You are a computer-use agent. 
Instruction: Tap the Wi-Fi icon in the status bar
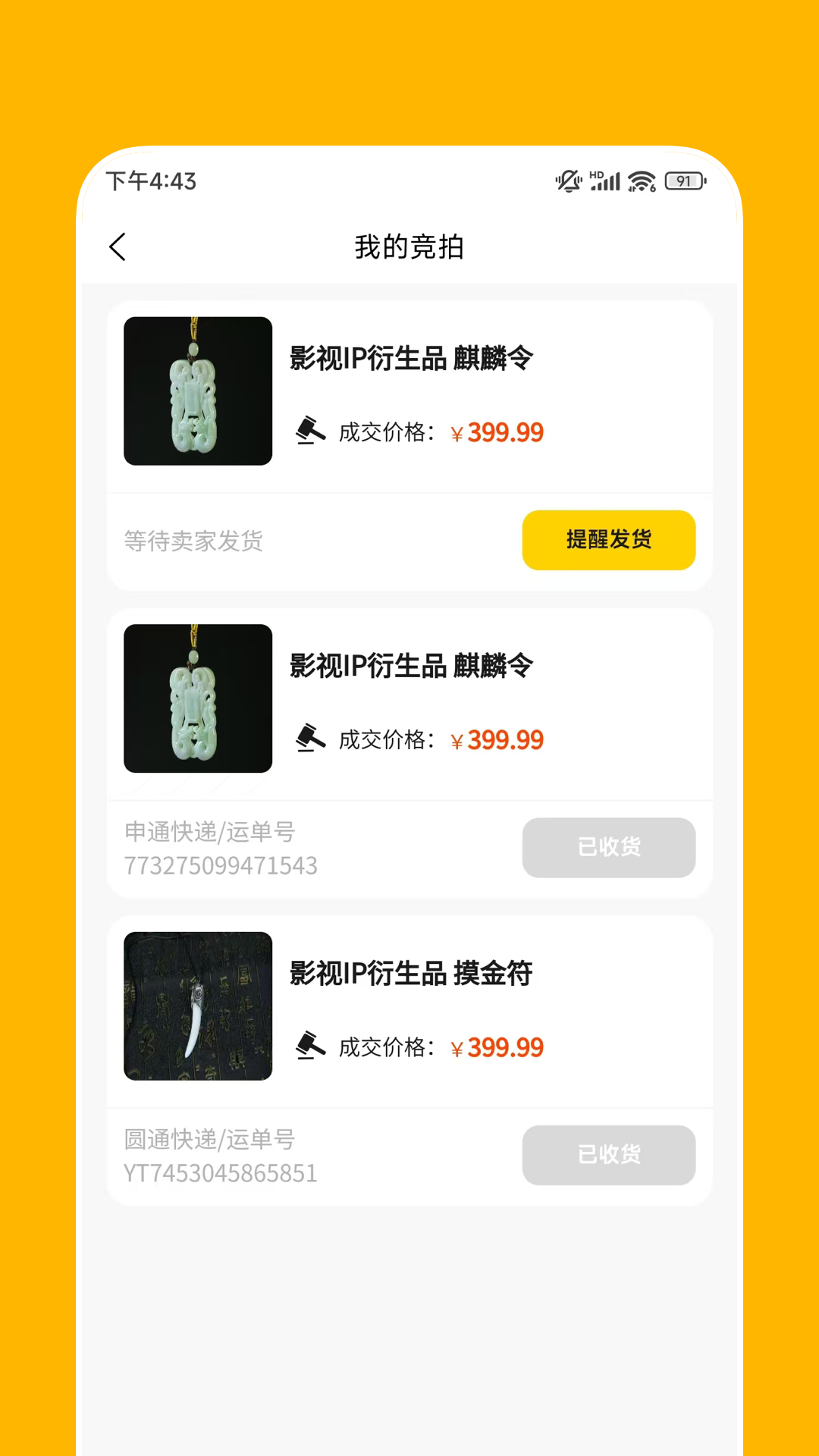641,180
